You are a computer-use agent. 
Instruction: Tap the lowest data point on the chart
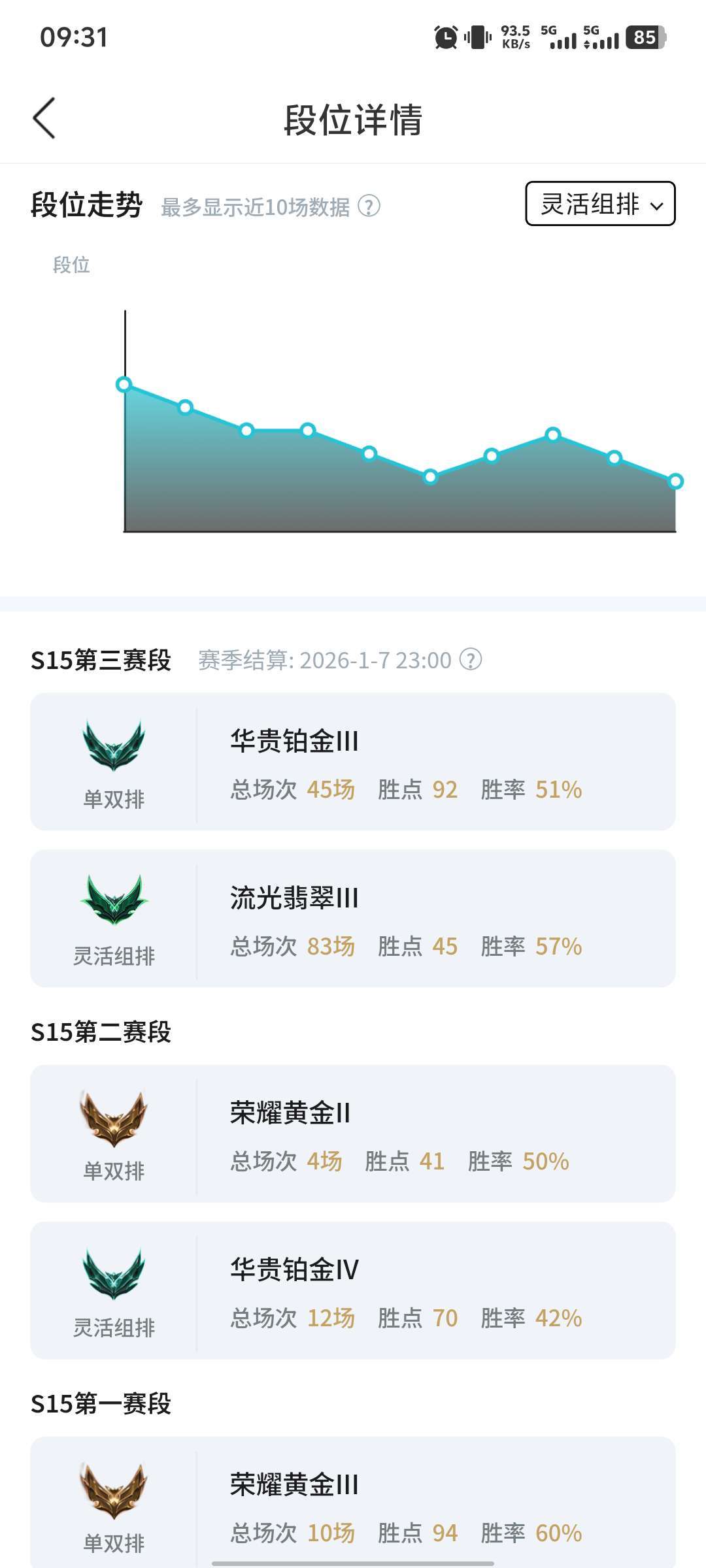[675, 482]
